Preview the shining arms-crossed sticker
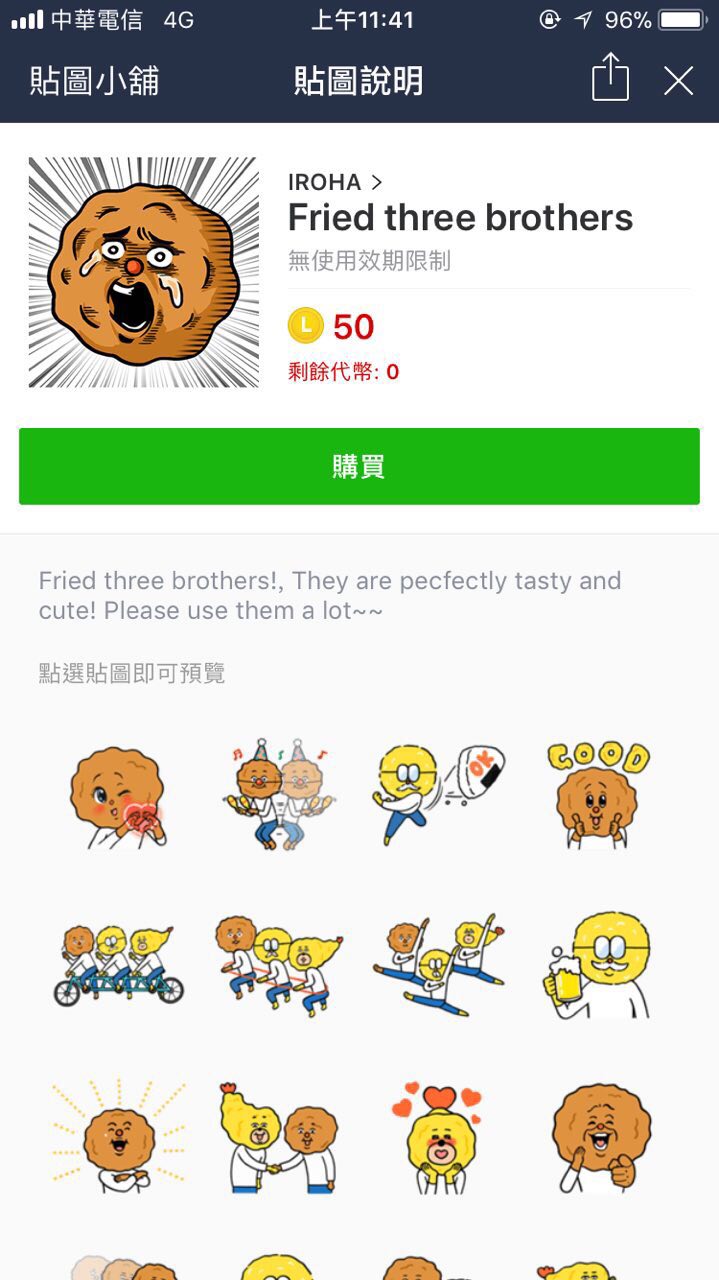Image resolution: width=719 pixels, height=1280 pixels. (118, 1135)
